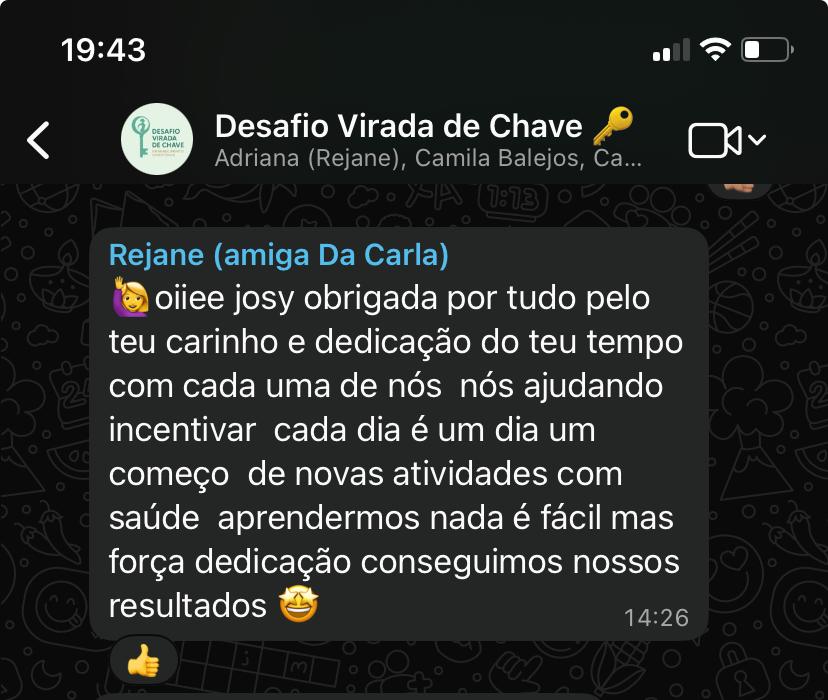Start a group video call

coord(715,140)
